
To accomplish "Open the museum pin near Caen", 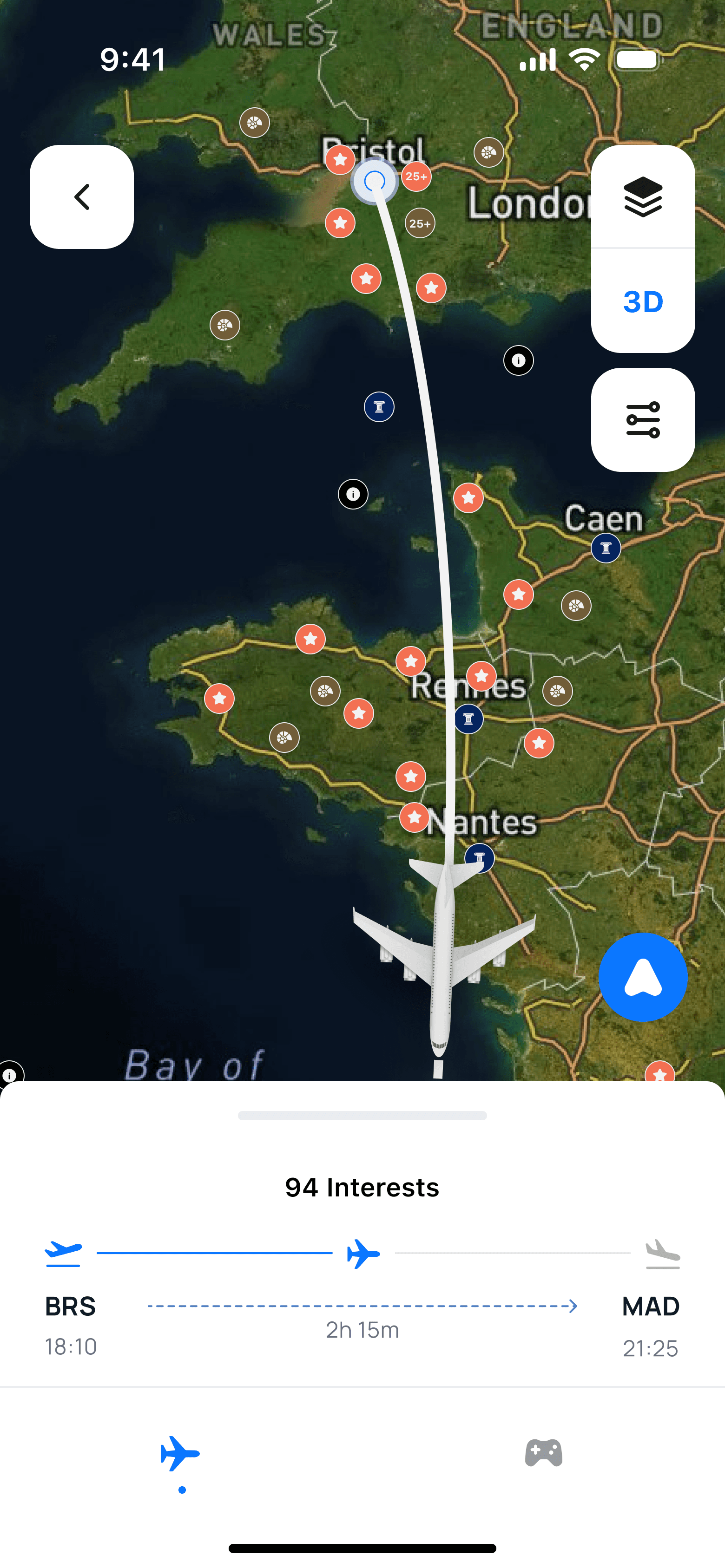I will (606, 548).
